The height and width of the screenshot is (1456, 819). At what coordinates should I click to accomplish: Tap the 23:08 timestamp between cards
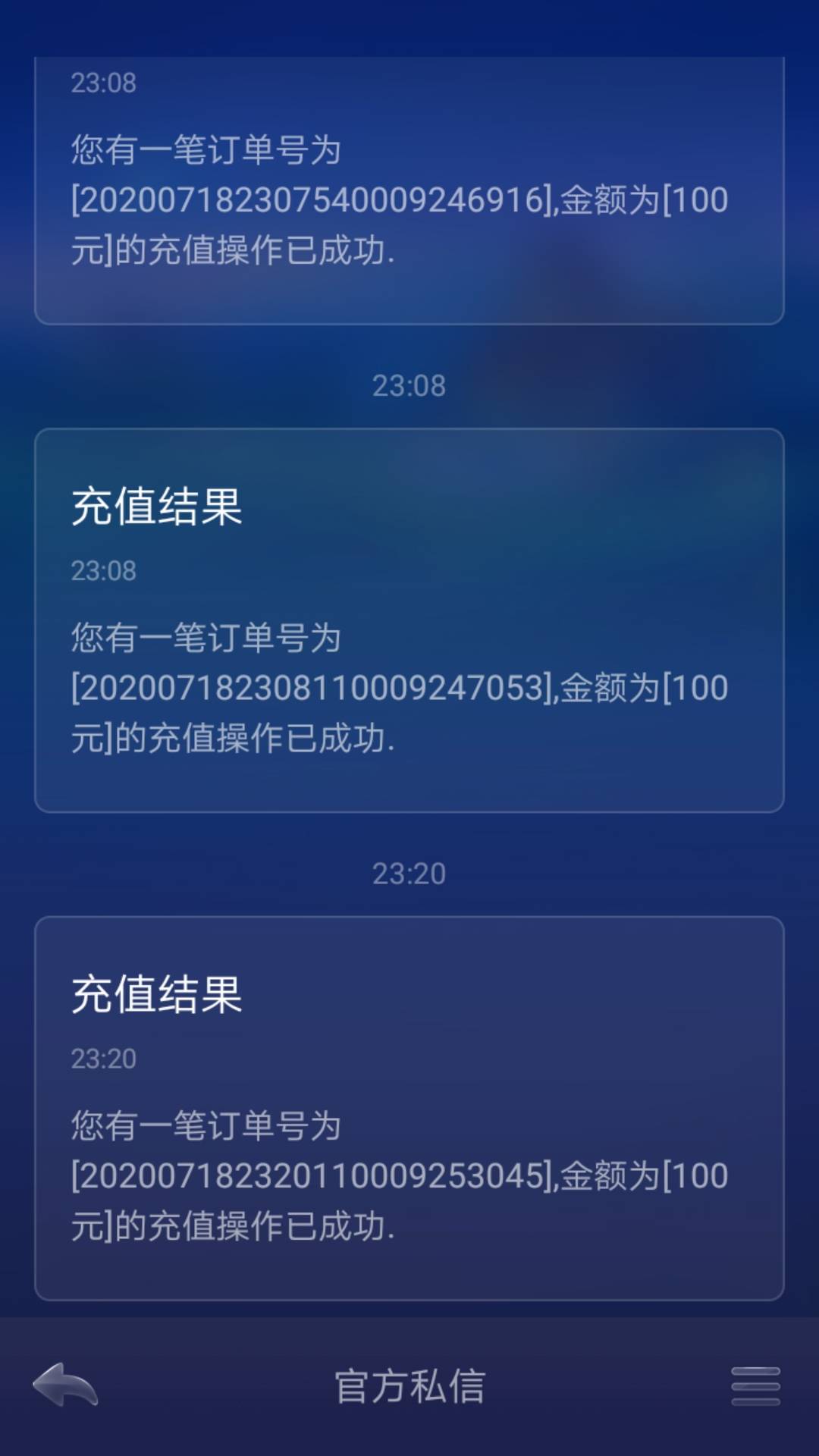pyautogui.click(x=409, y=384)
